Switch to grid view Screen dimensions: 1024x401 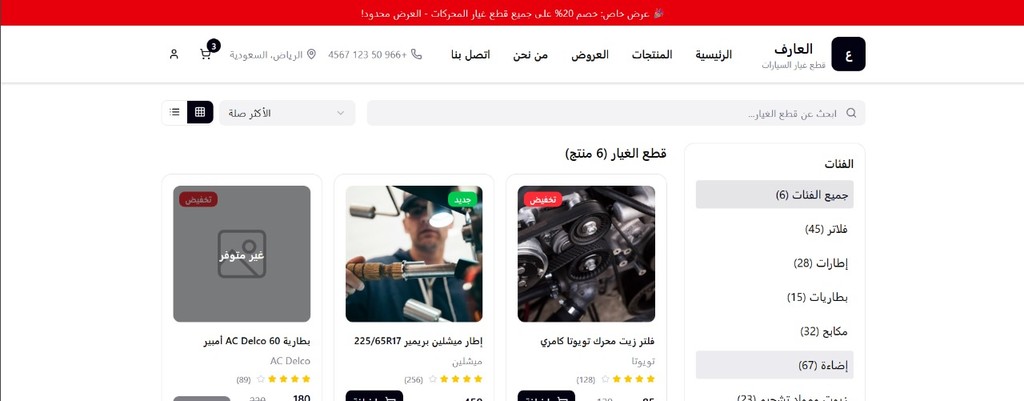pos(200,112)
